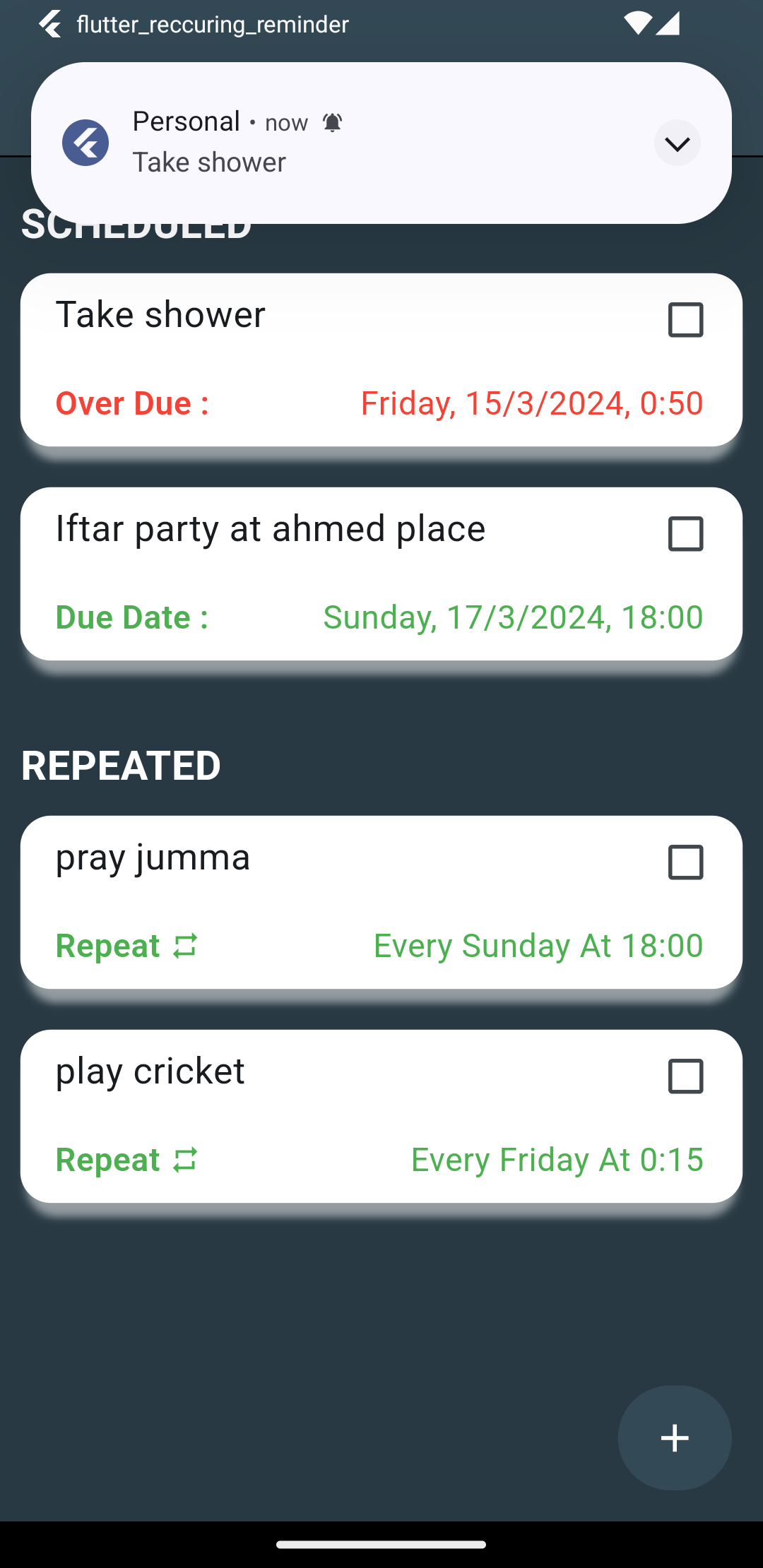Open the play cricket reminder card
The image size is (763, 1568).
point(381,1116)
